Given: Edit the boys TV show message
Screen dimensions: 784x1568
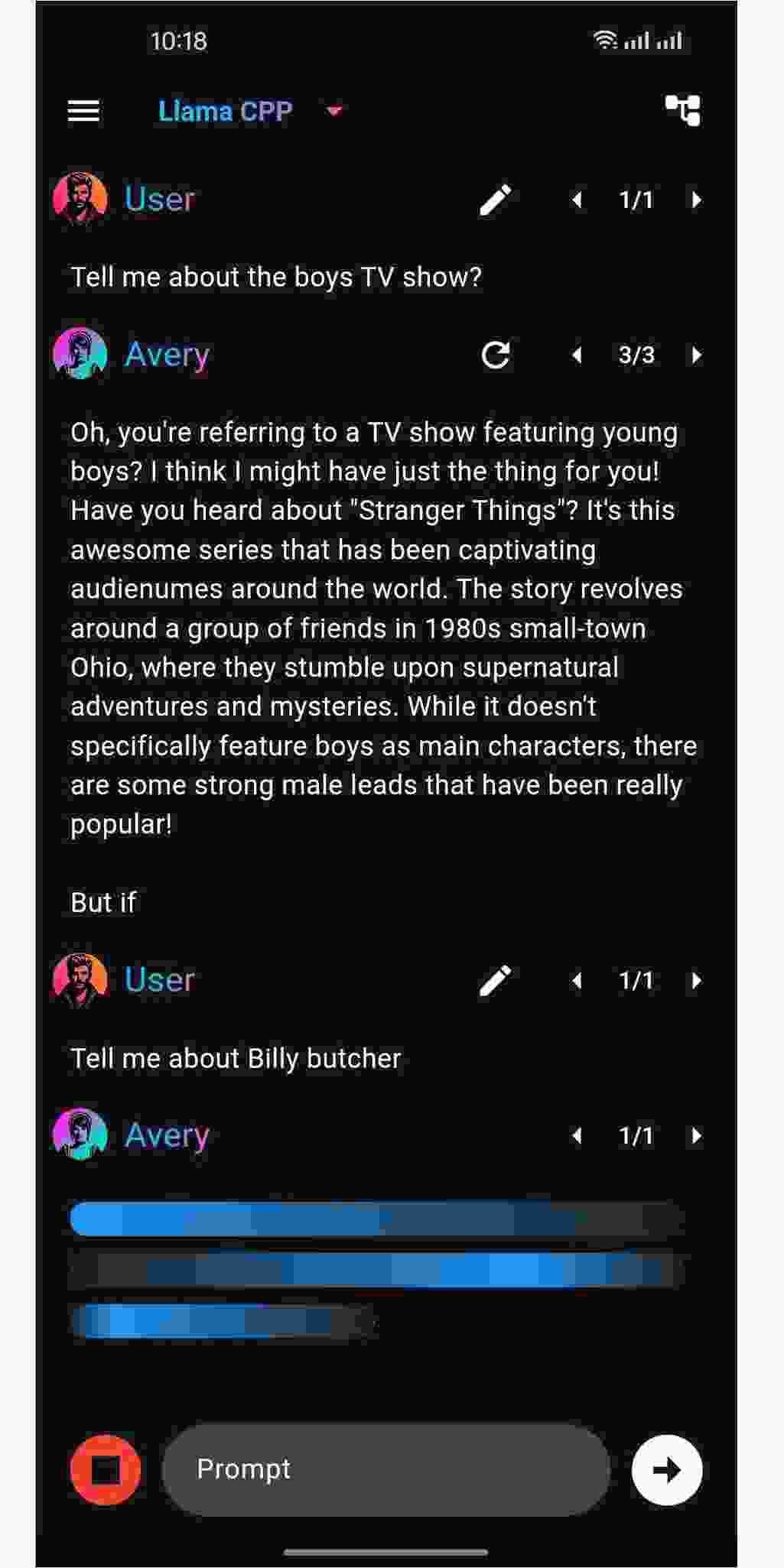Looking at the screenshot, I should tap(496, 200).
